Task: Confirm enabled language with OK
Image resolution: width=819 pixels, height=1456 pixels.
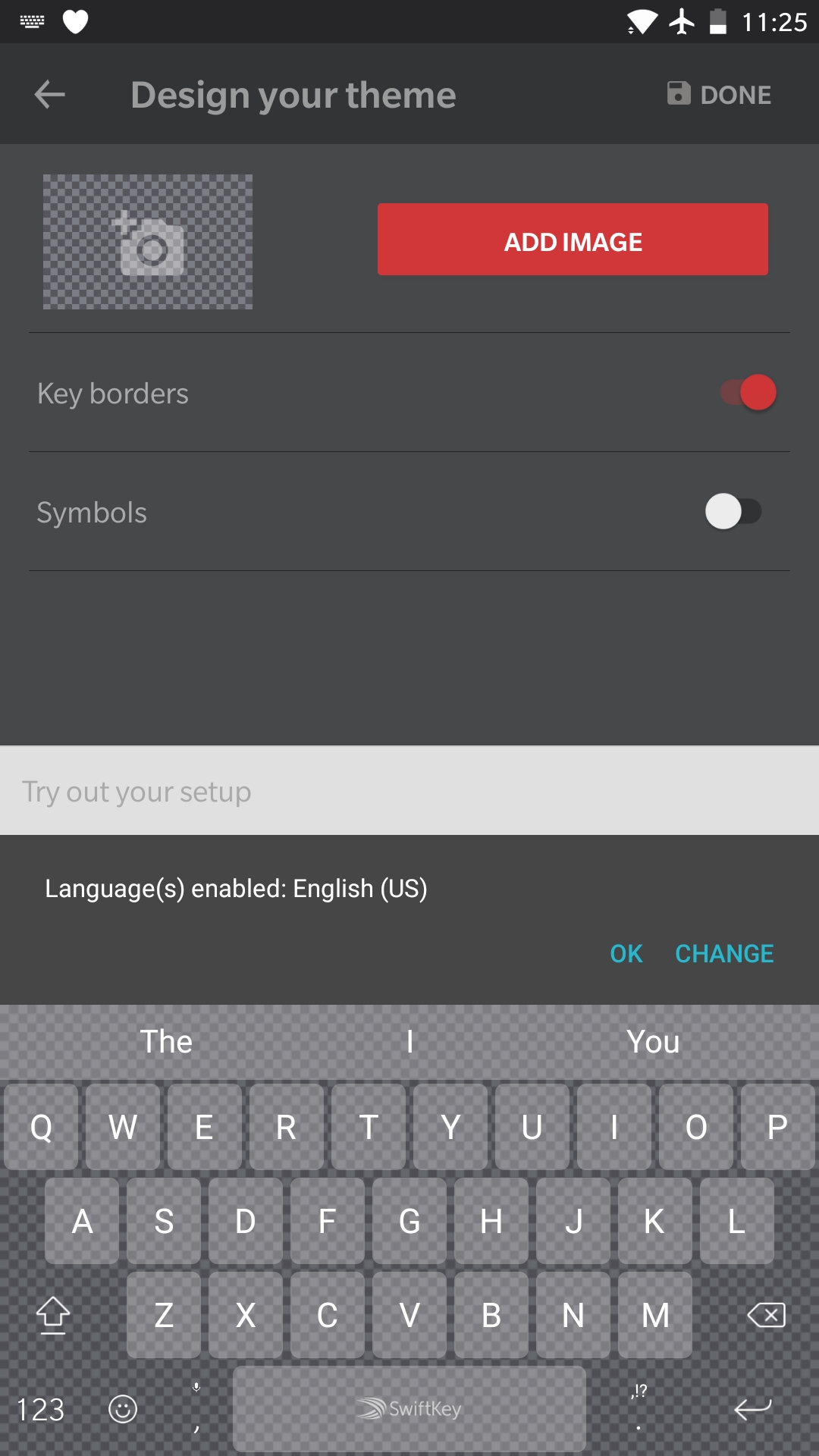Action: (x=626, y=953)
